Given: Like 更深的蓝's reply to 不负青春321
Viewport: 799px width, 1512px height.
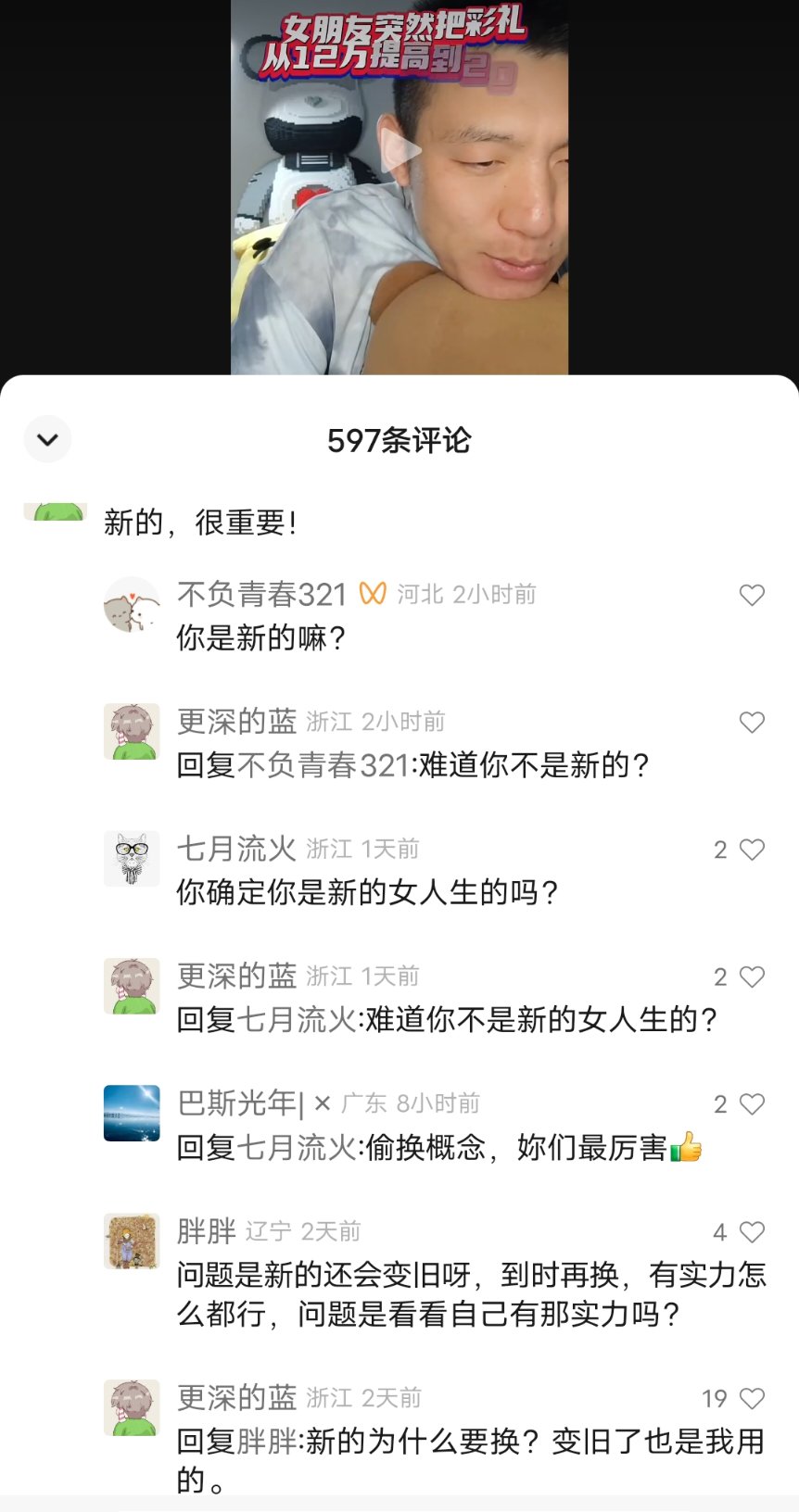Looking at the screenshot, I should pyautogui.click(x=752, y=722).
